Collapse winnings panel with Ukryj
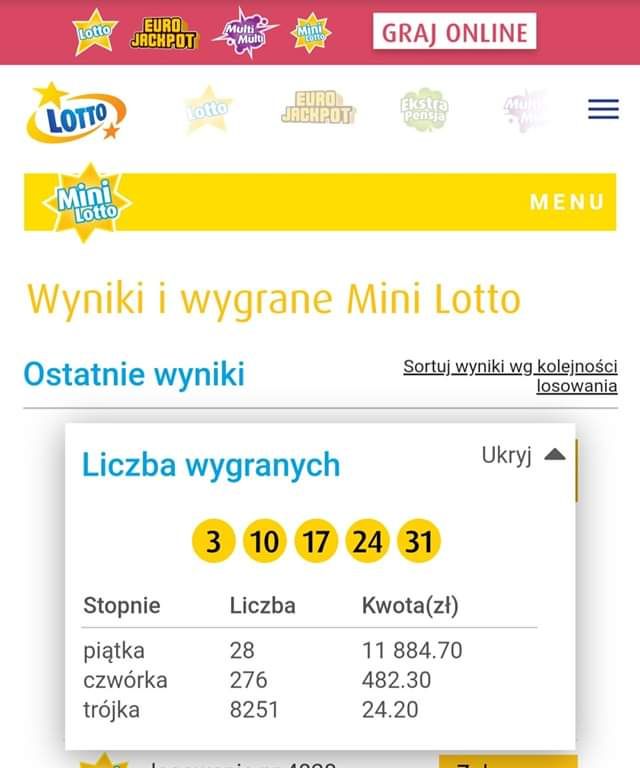640x768 pixels. tap(523, 455)
